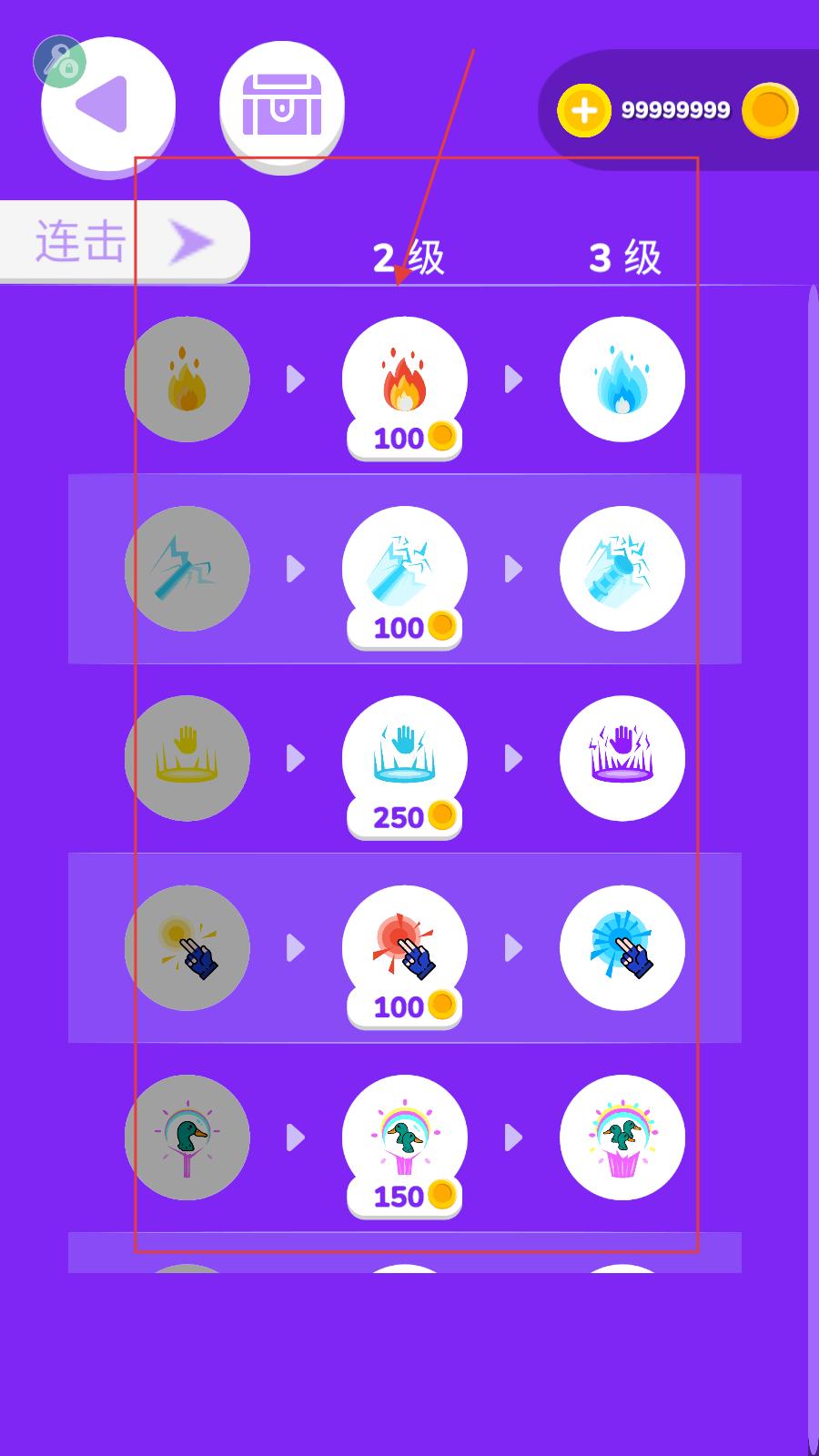The height and width of the screenshot is (1456, 819).
Task: Open the treasure chest button
Action: (x=282, y=106)
